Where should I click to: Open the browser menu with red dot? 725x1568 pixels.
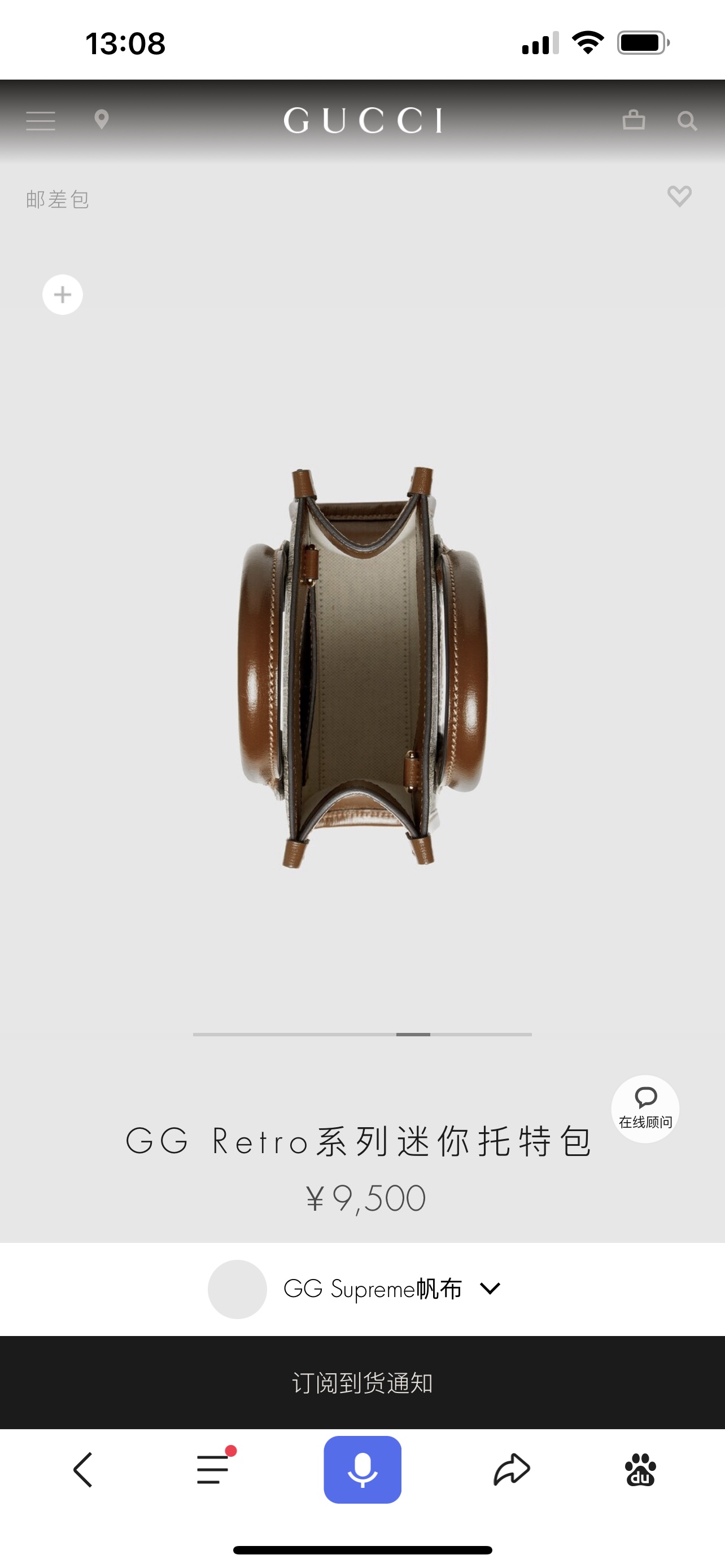213,1469
